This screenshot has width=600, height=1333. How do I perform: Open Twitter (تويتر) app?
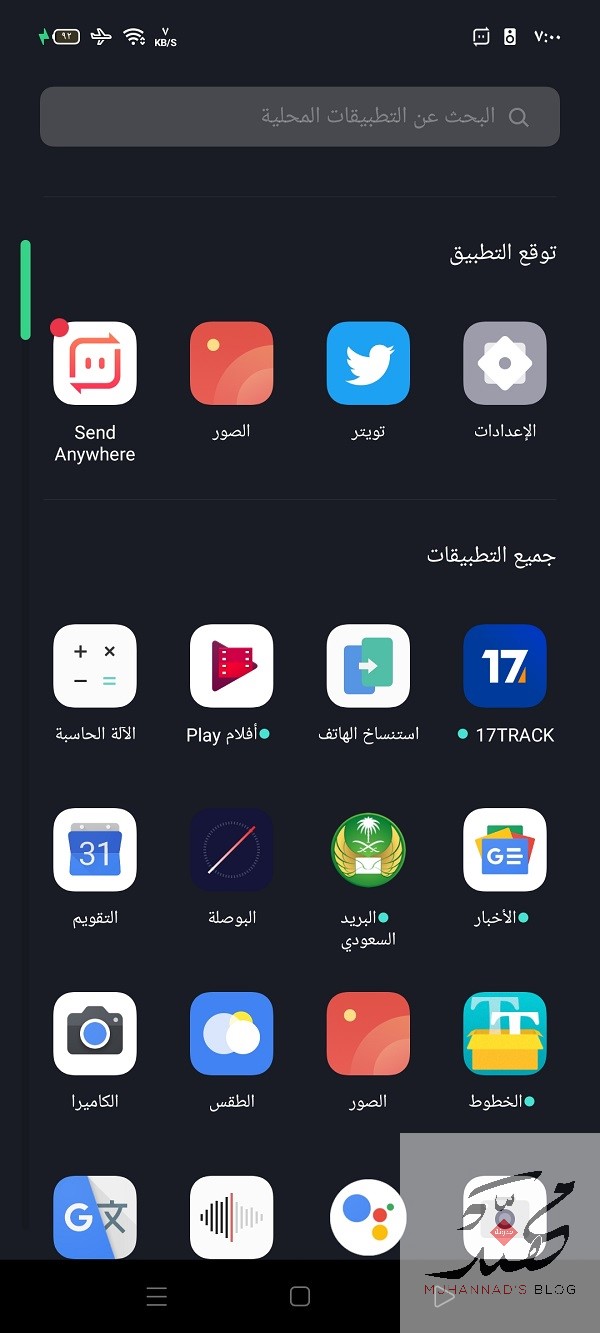(x=368, y=363)
